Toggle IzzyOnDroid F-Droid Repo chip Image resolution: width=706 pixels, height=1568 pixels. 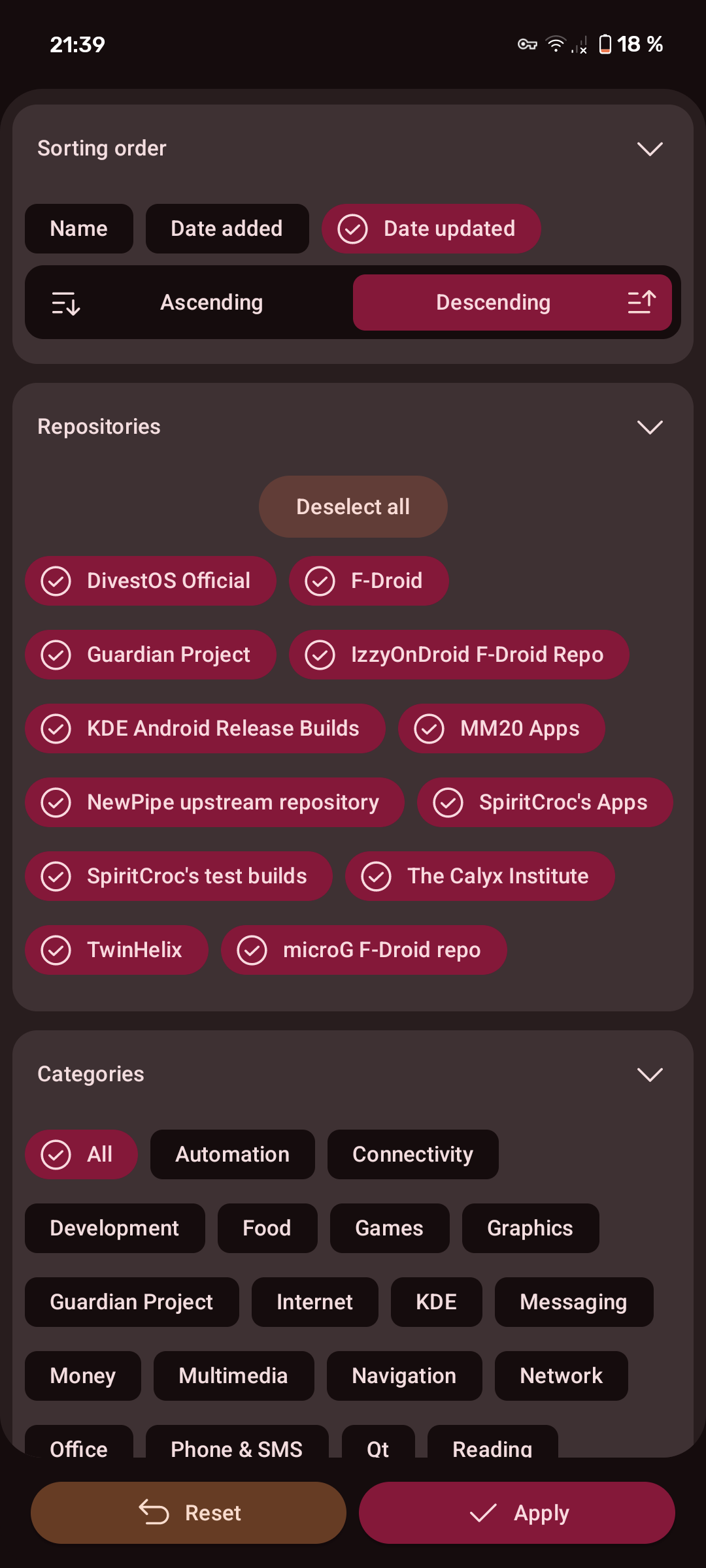pyautogui.click(x=459, y=655)
